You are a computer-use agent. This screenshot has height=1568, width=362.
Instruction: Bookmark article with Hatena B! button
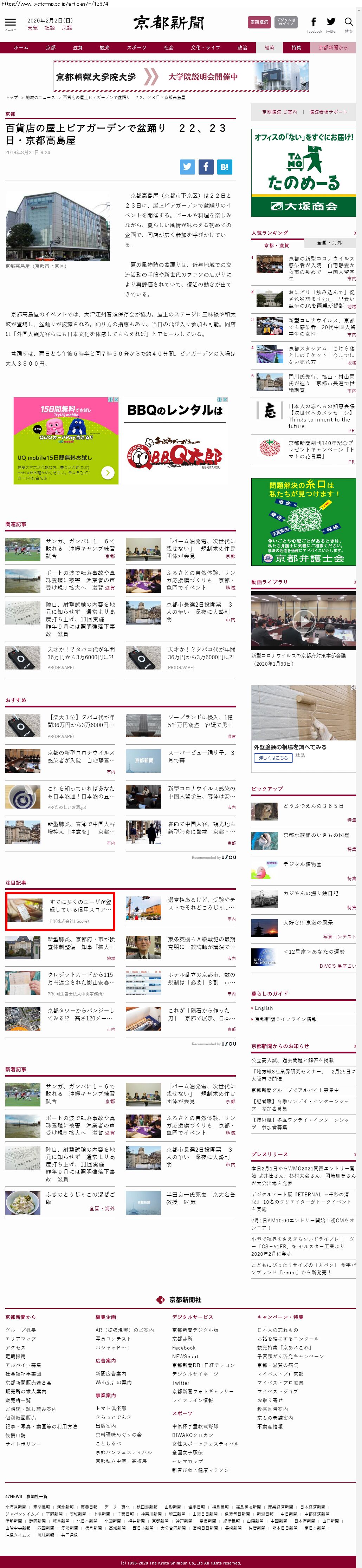[x=224, y=166]
